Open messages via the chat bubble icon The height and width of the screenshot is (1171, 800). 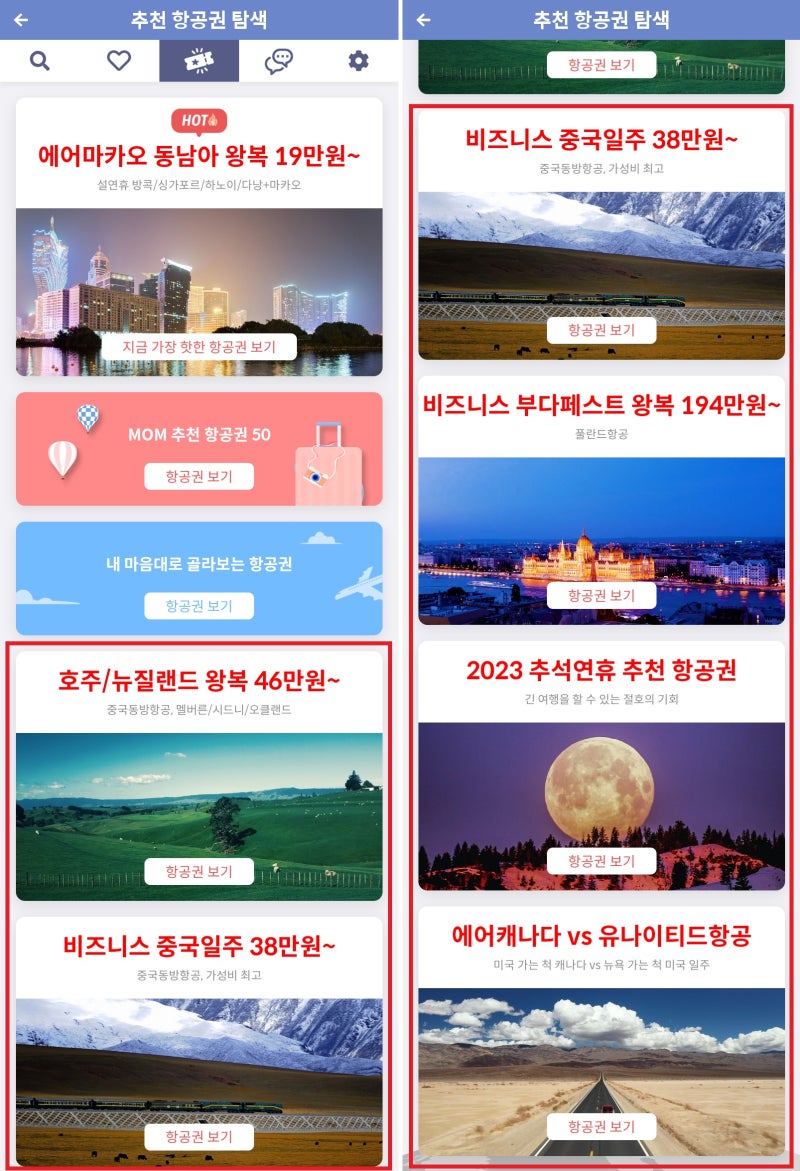click(x=280, y=61)
